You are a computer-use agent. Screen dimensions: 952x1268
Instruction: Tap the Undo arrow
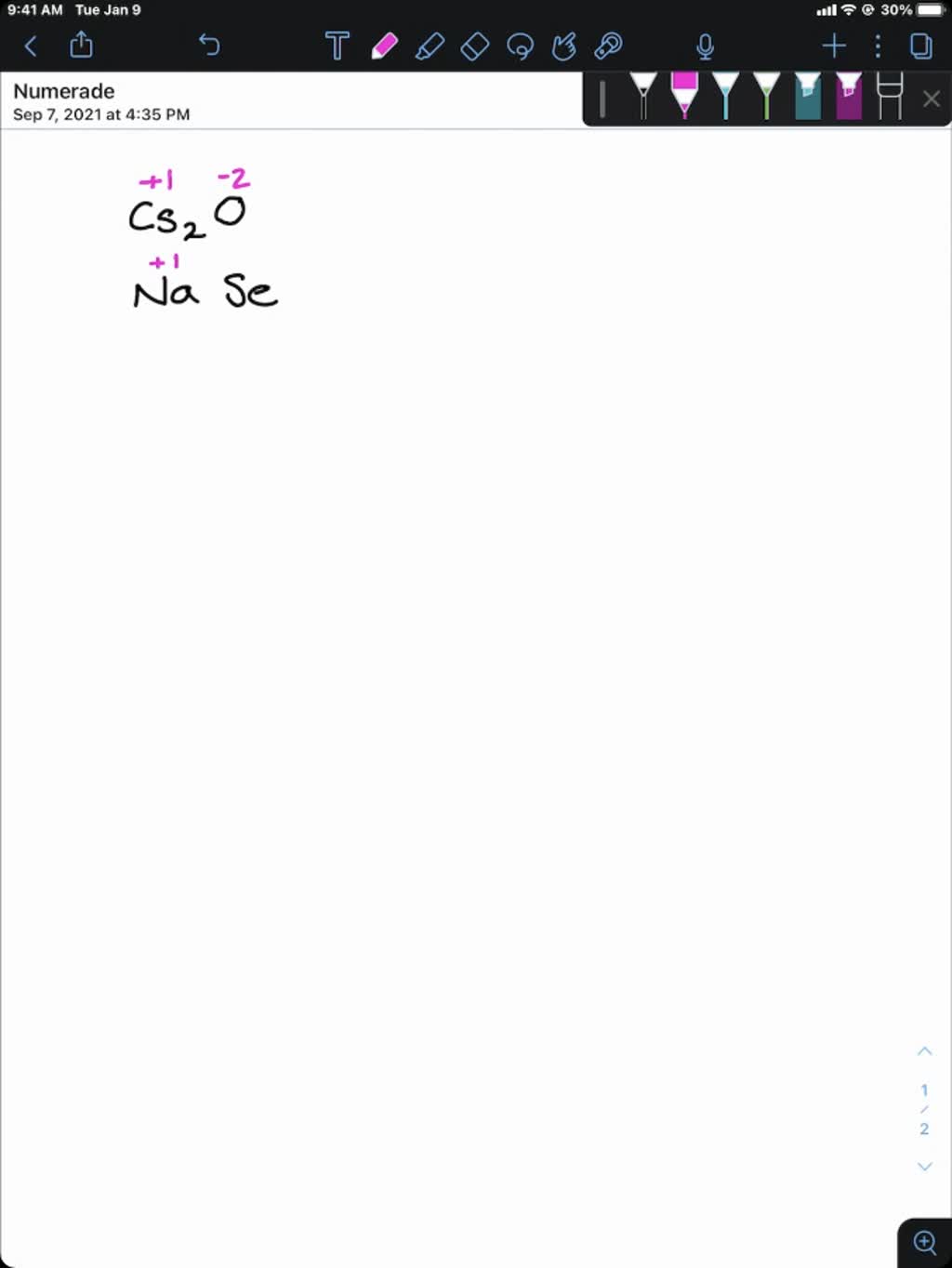tap(209, 45)
